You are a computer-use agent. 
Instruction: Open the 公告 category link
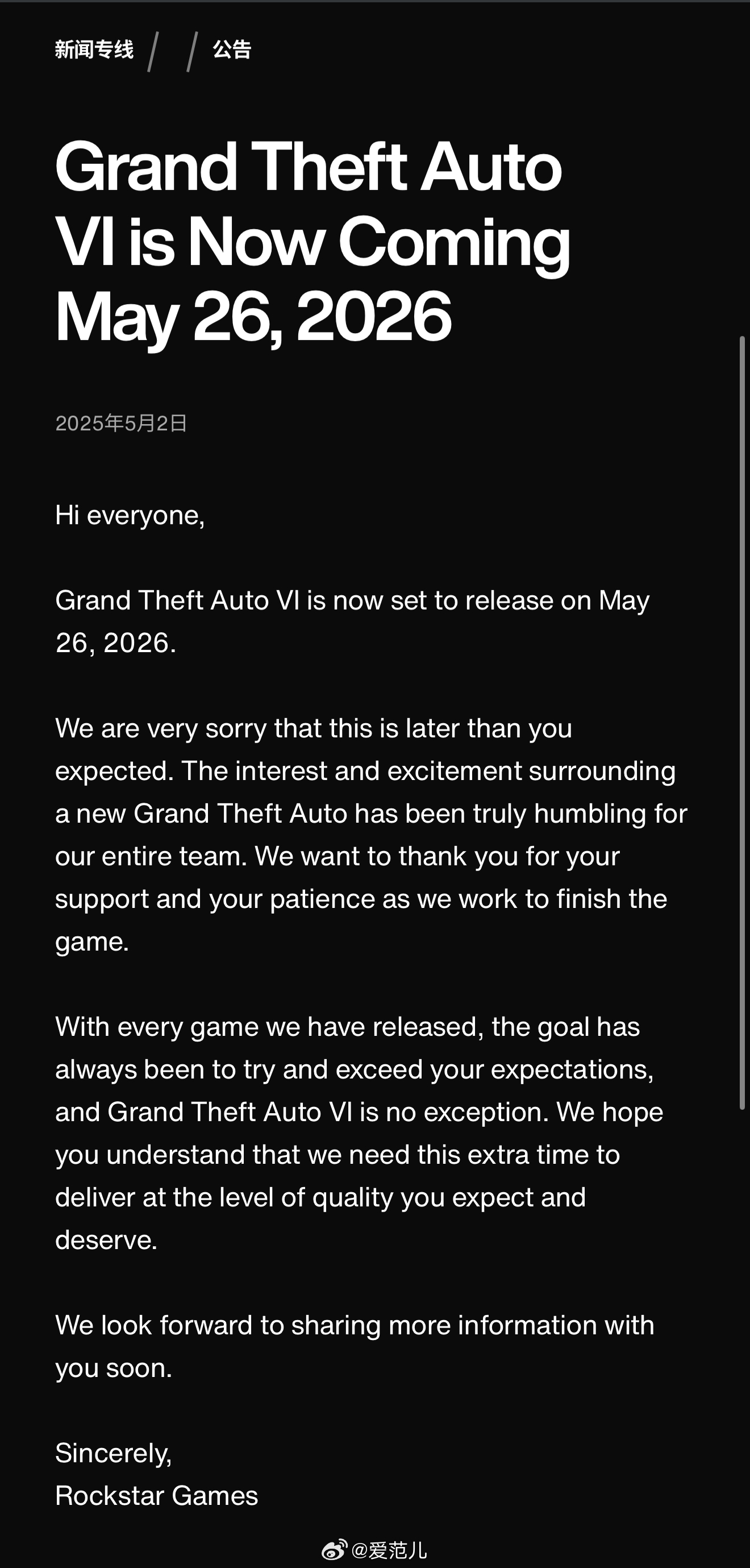[x=232, y=49]
